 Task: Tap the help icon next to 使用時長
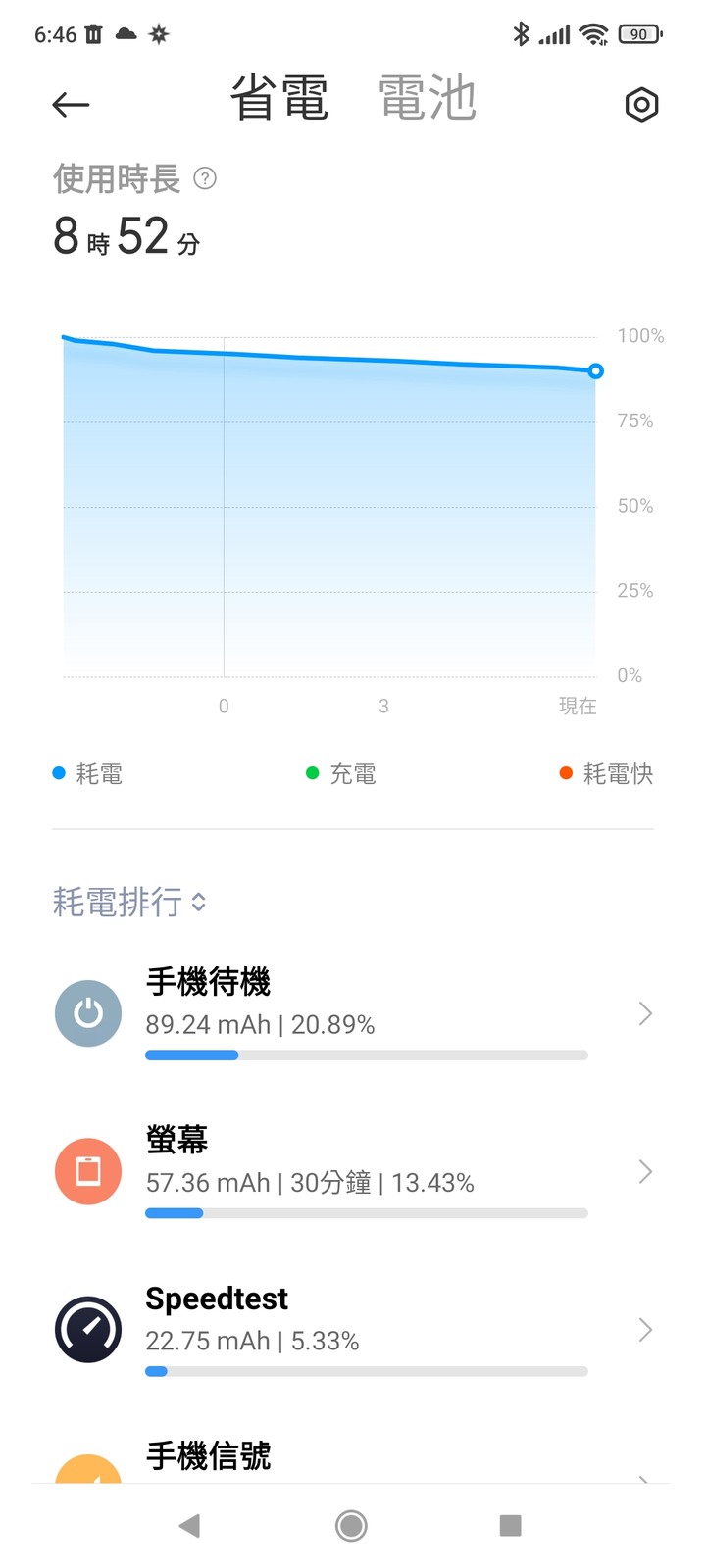click(205, 178)
